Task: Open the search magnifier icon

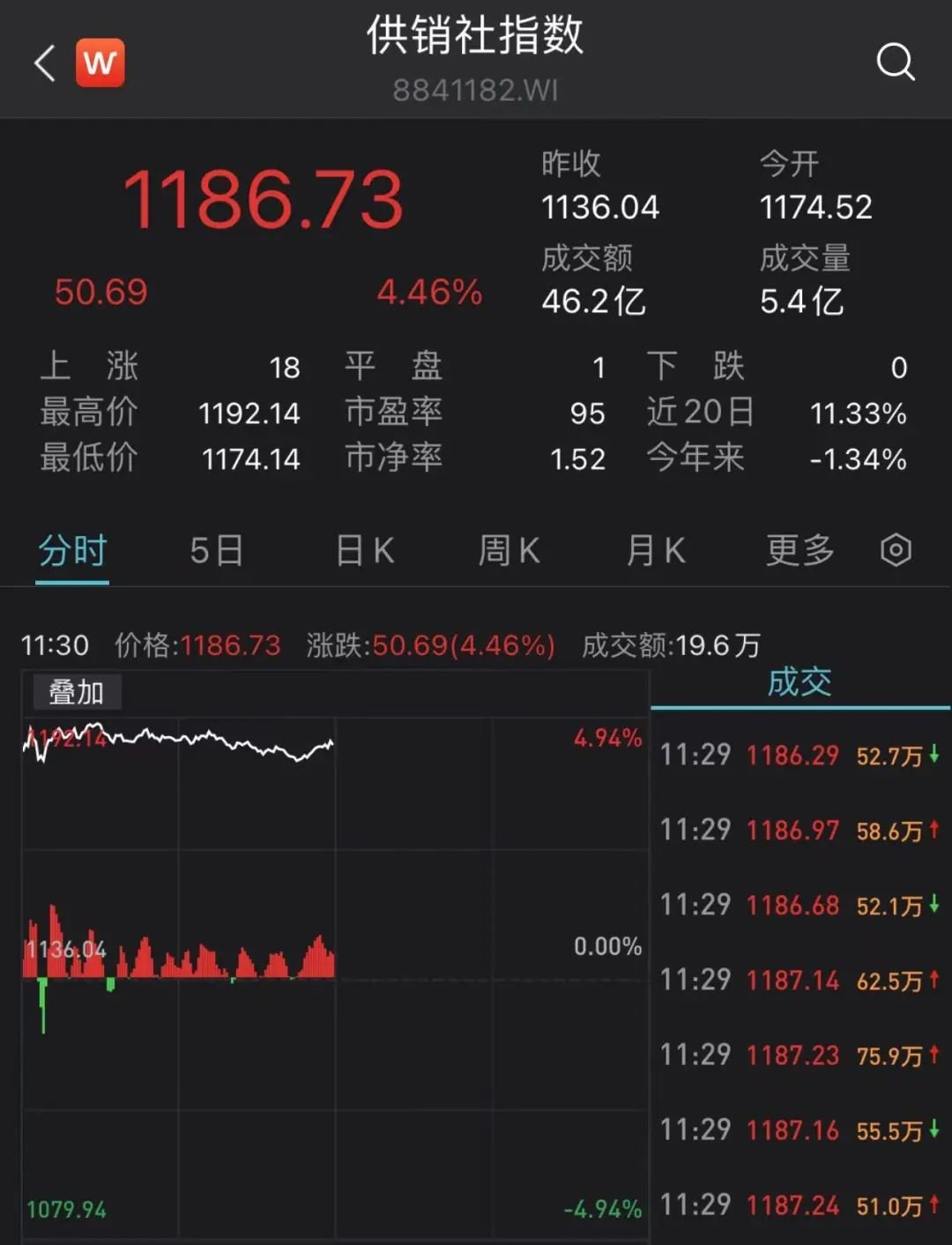Action: pos(896,62)
